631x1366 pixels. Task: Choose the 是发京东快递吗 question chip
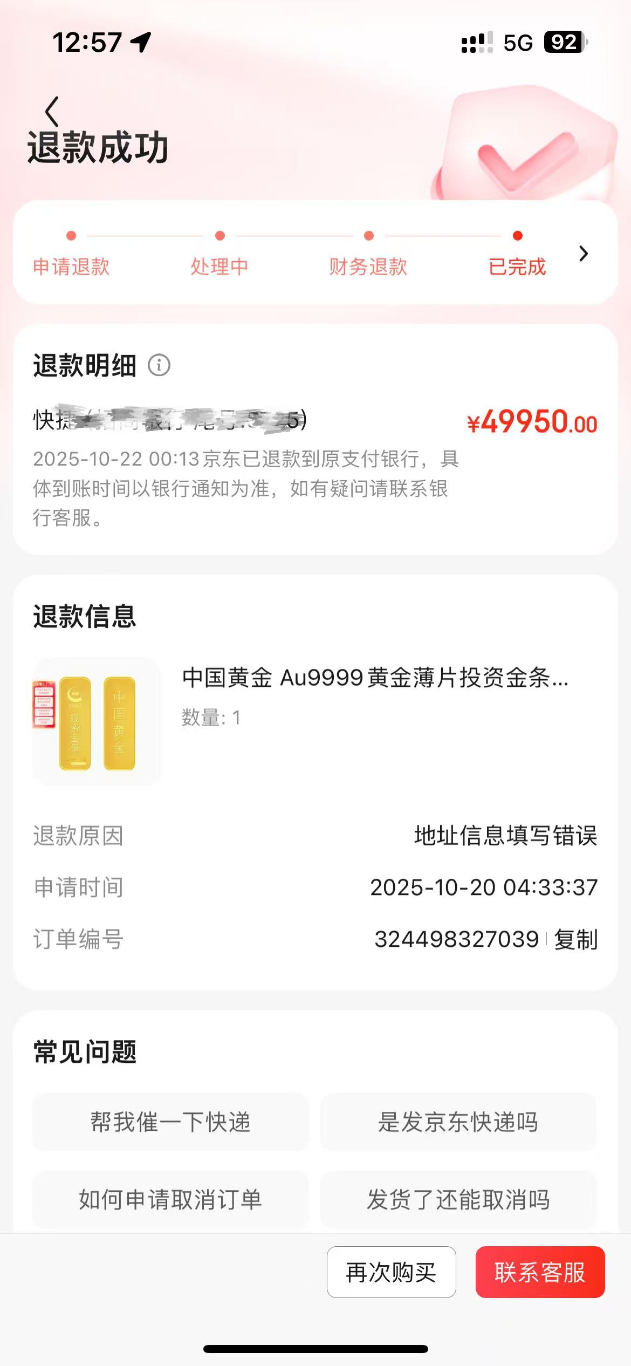pos(458,1122)
